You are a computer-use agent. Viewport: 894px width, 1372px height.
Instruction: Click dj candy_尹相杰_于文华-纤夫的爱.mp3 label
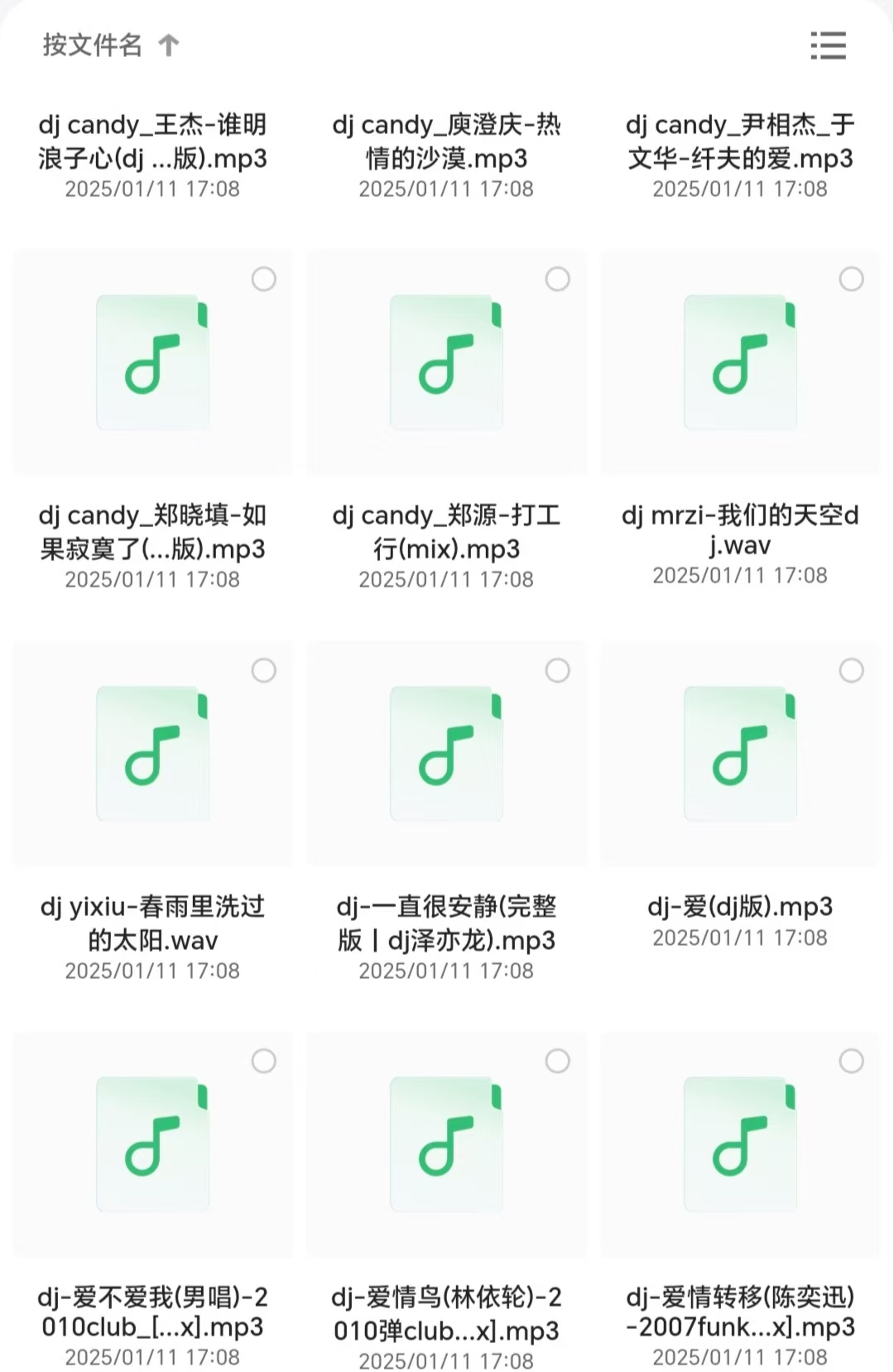[x=739, y=141]
